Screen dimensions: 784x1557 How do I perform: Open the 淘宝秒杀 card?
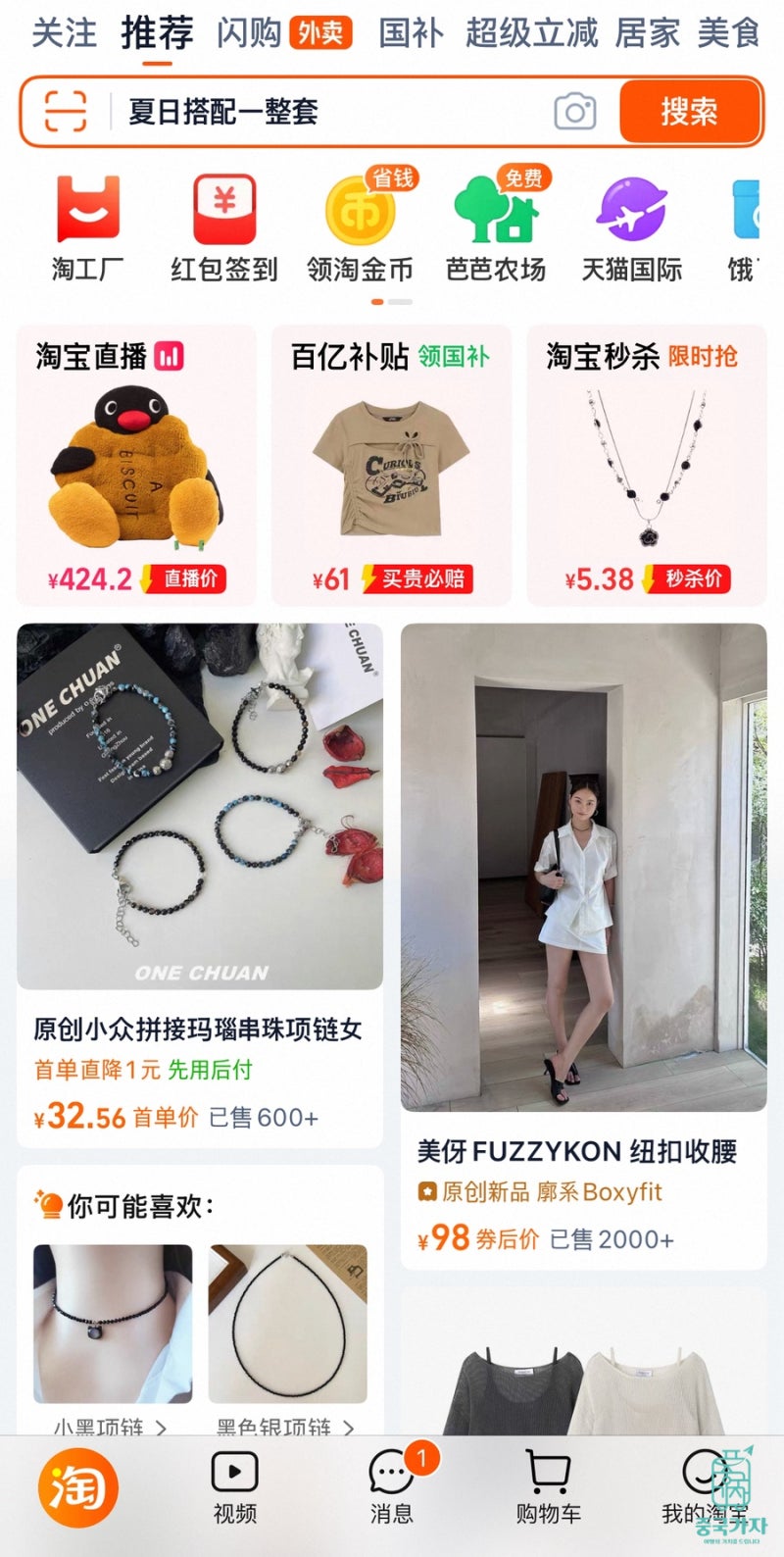[647, 466]
